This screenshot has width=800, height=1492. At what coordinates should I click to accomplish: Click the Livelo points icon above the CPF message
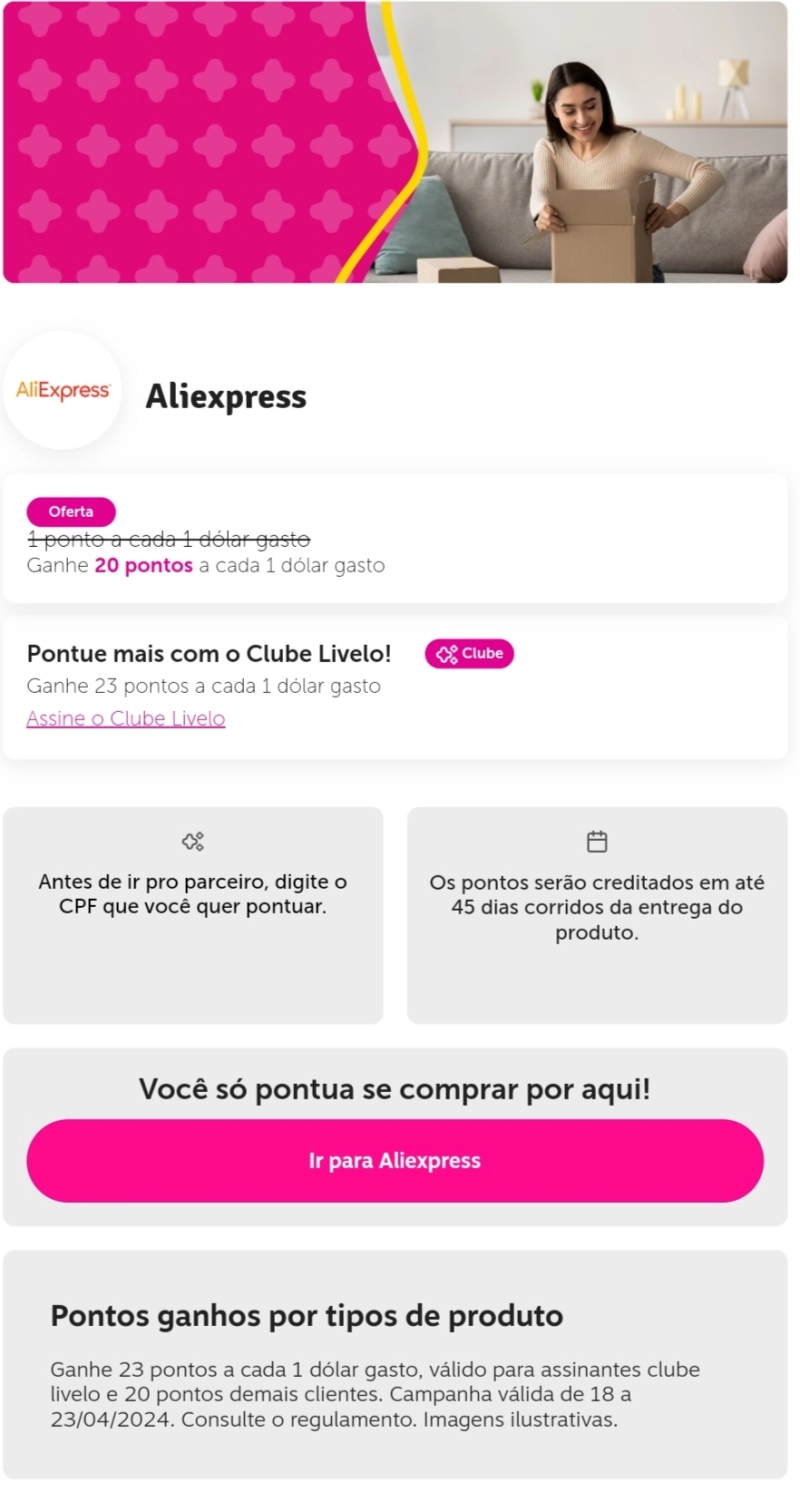click(193, 841)
